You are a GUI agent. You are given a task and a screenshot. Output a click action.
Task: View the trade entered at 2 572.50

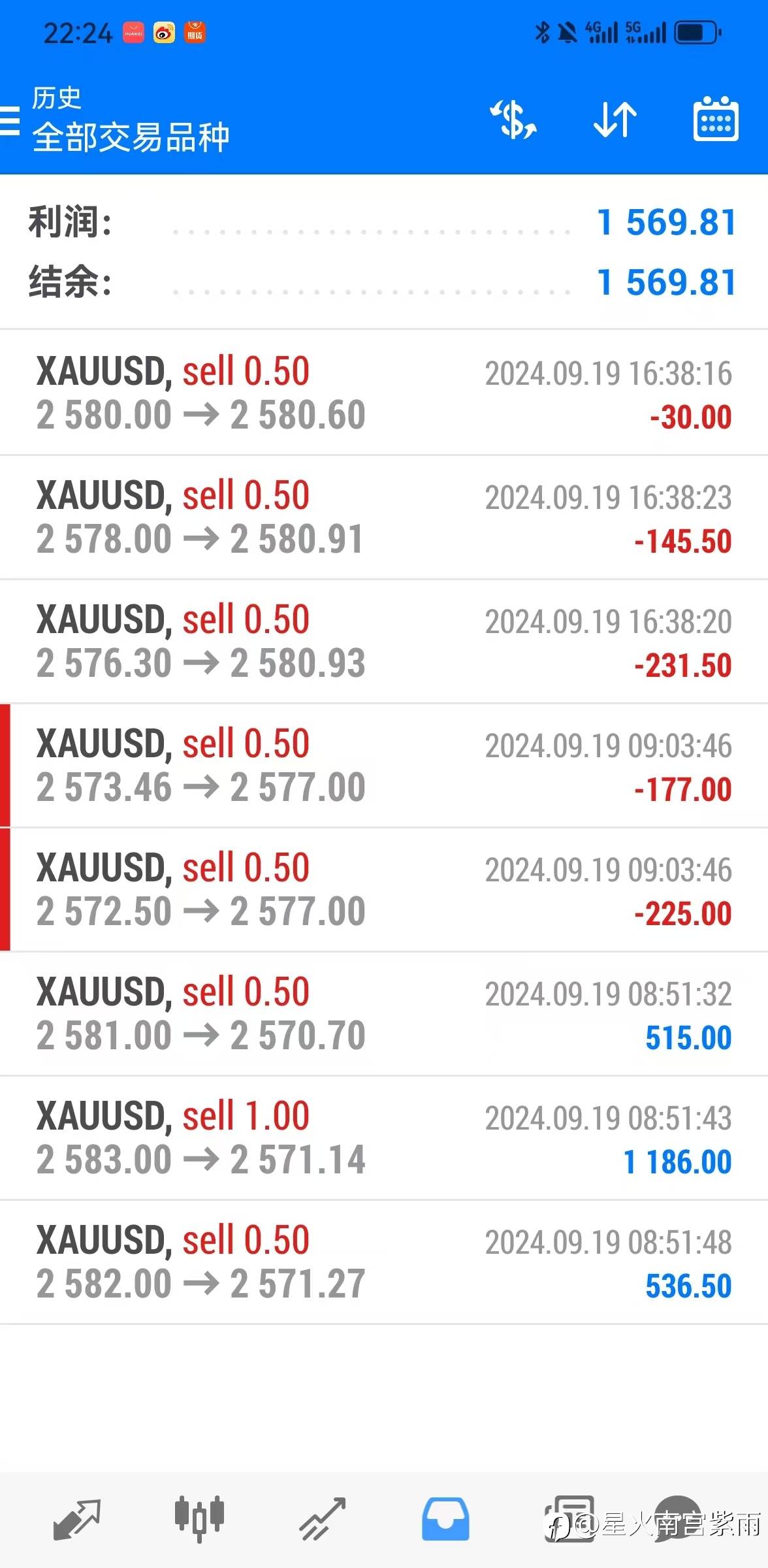coord(384,889)
